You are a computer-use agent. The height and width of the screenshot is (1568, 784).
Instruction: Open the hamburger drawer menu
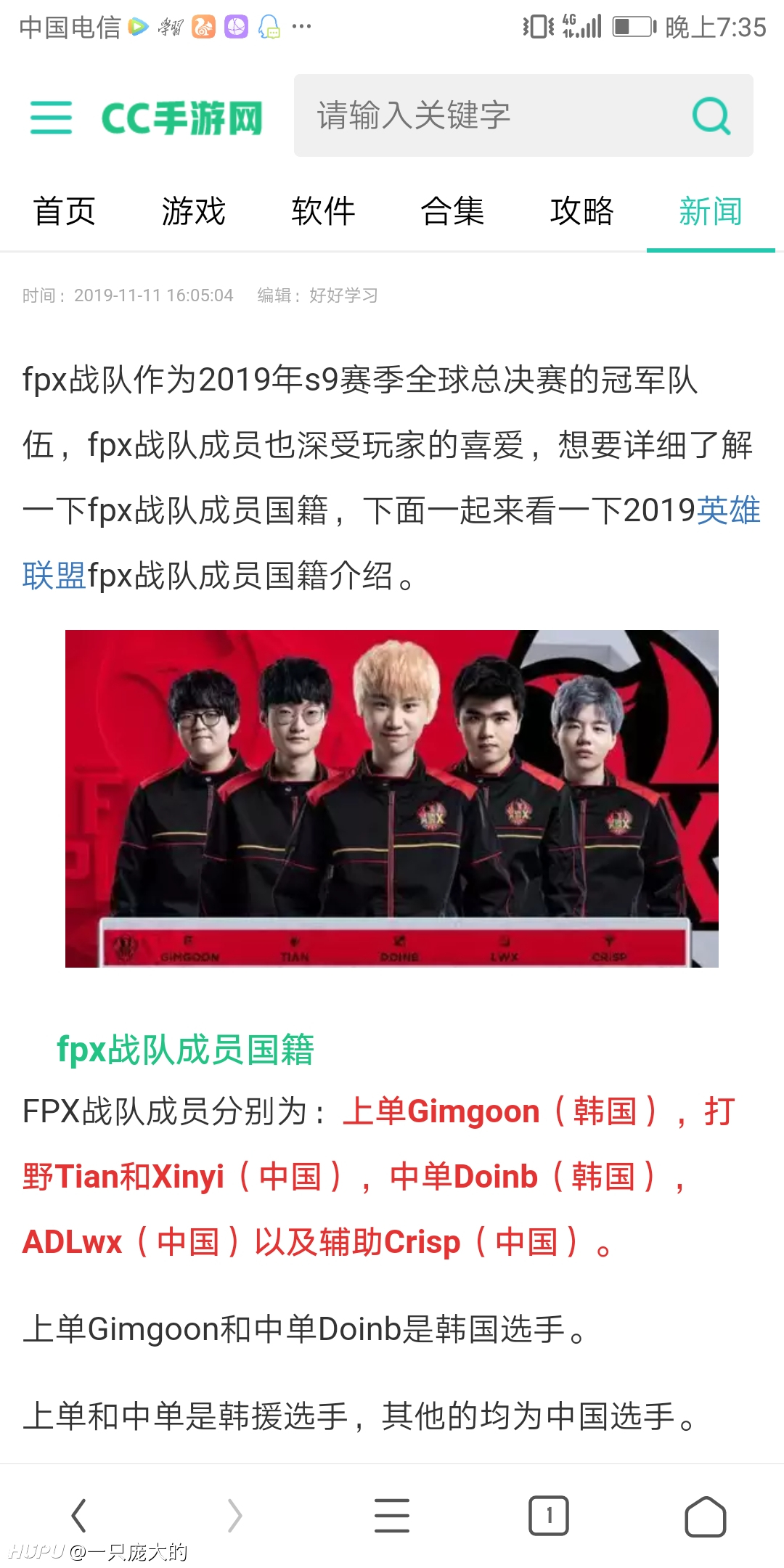coord(51,118)
